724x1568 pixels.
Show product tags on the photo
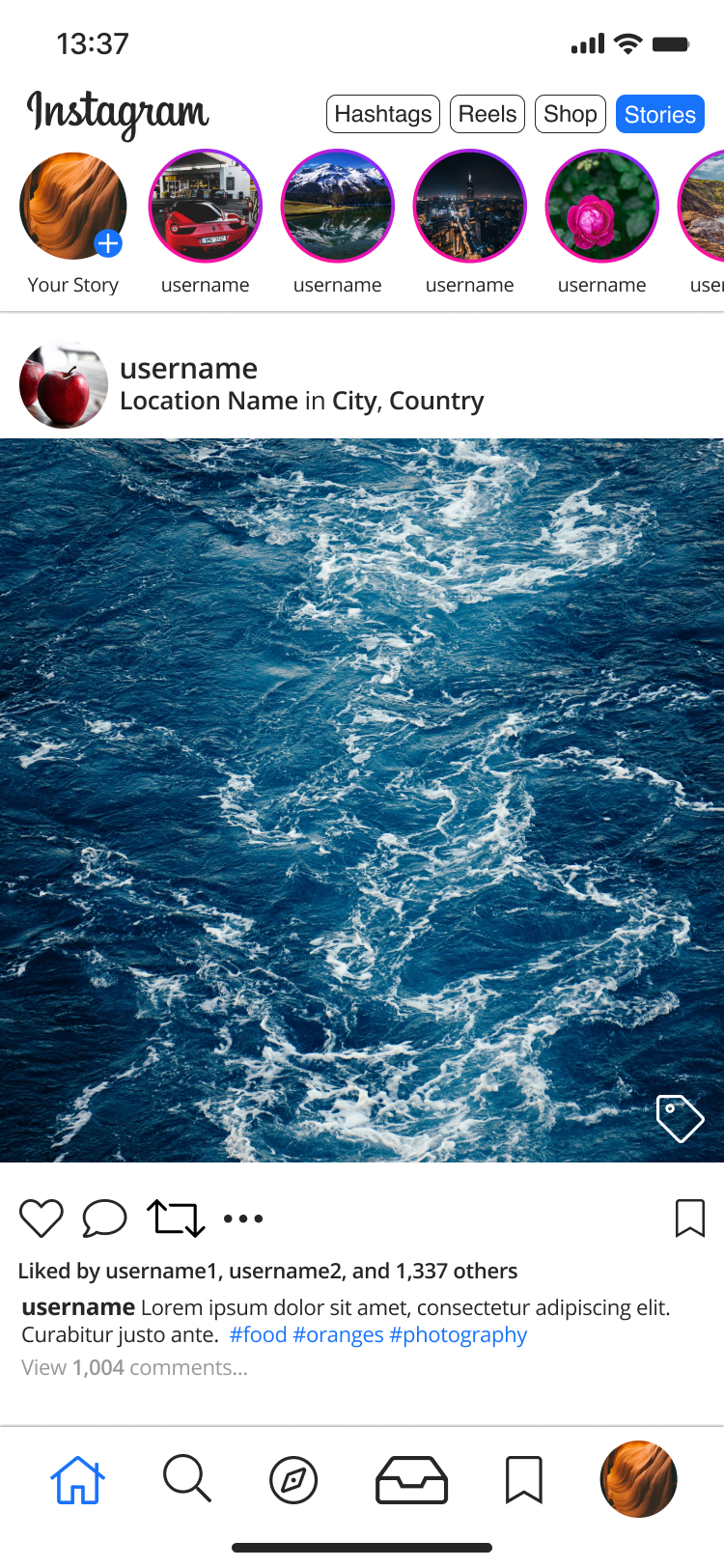point(680,1118)
